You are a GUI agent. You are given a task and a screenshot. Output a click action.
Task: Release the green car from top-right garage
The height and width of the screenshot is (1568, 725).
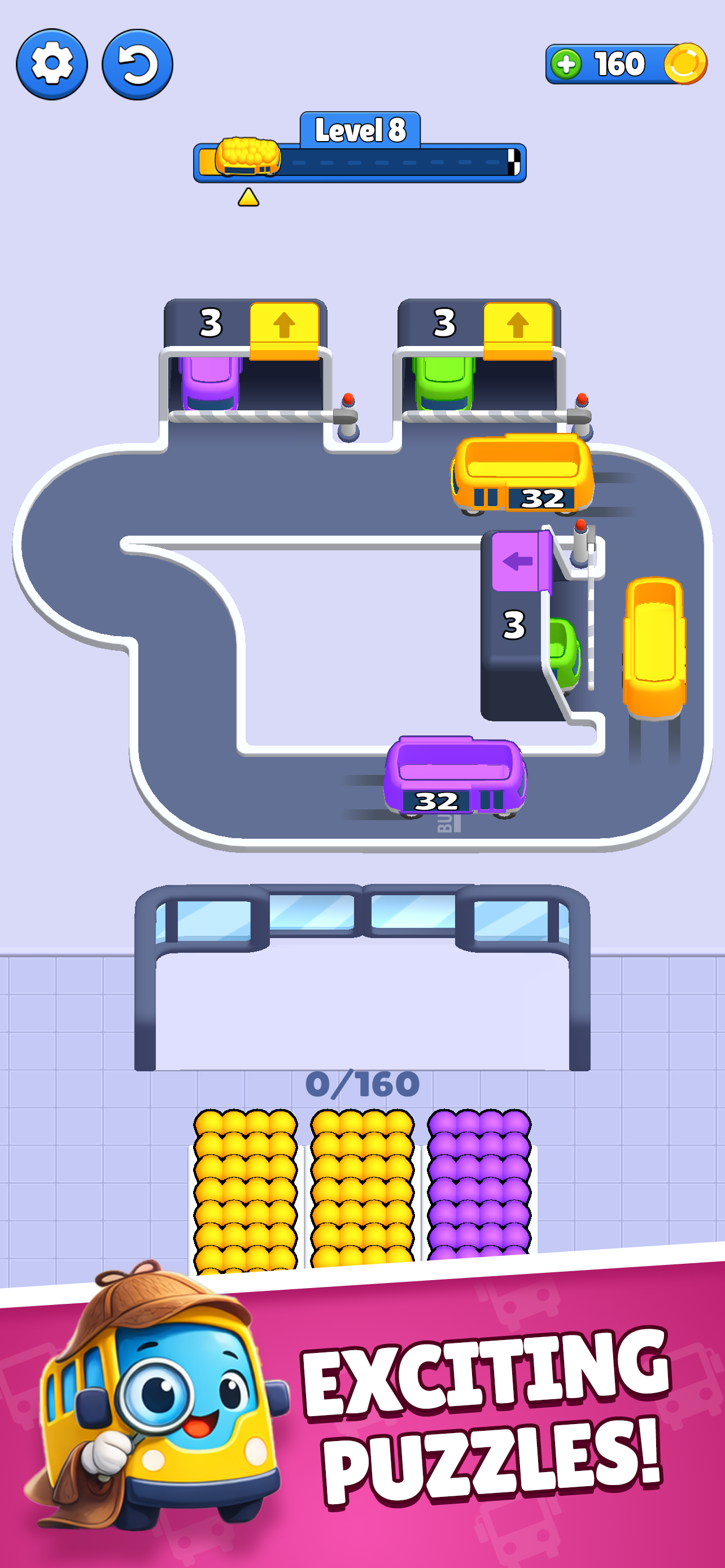(x=444, y=382)
